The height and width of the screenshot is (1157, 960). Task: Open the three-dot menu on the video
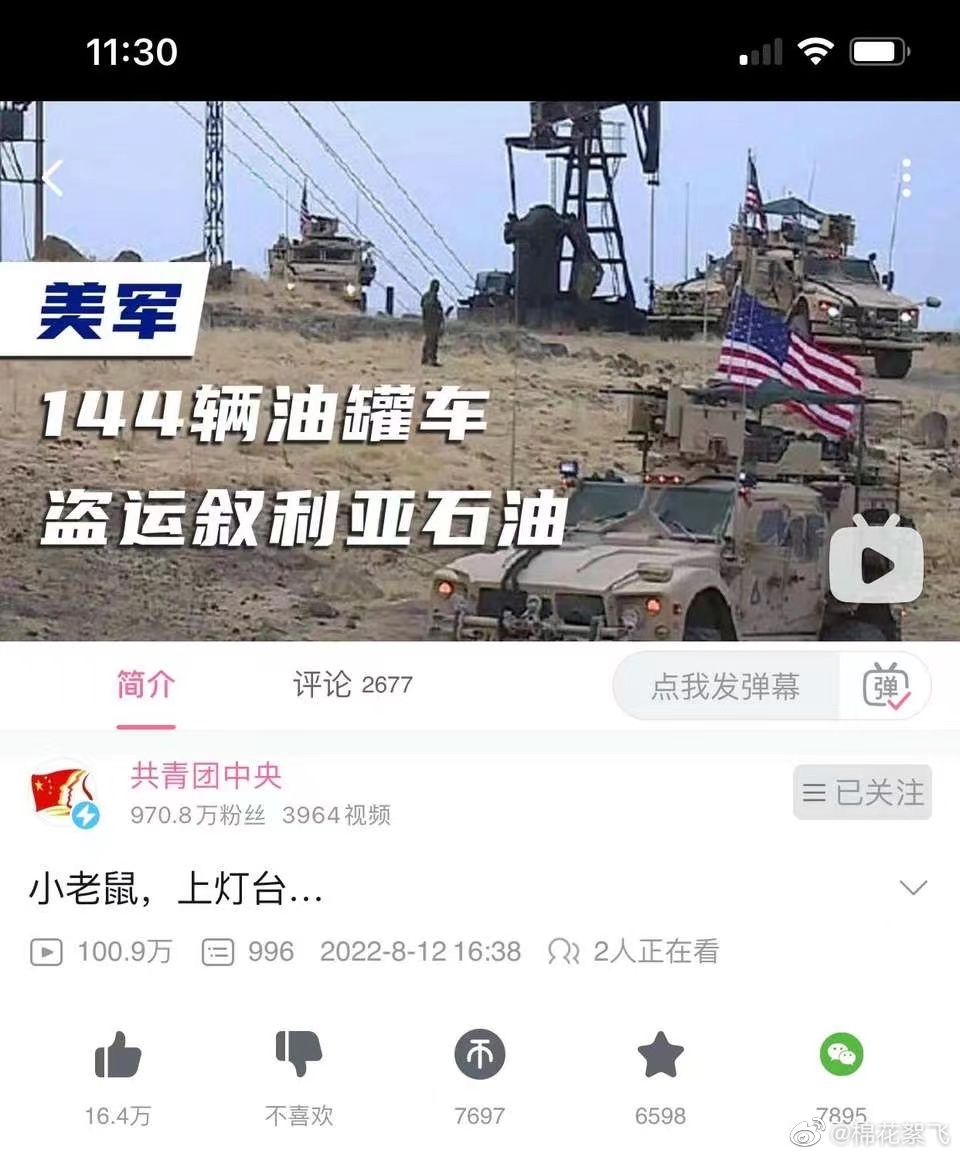[906, 178]
